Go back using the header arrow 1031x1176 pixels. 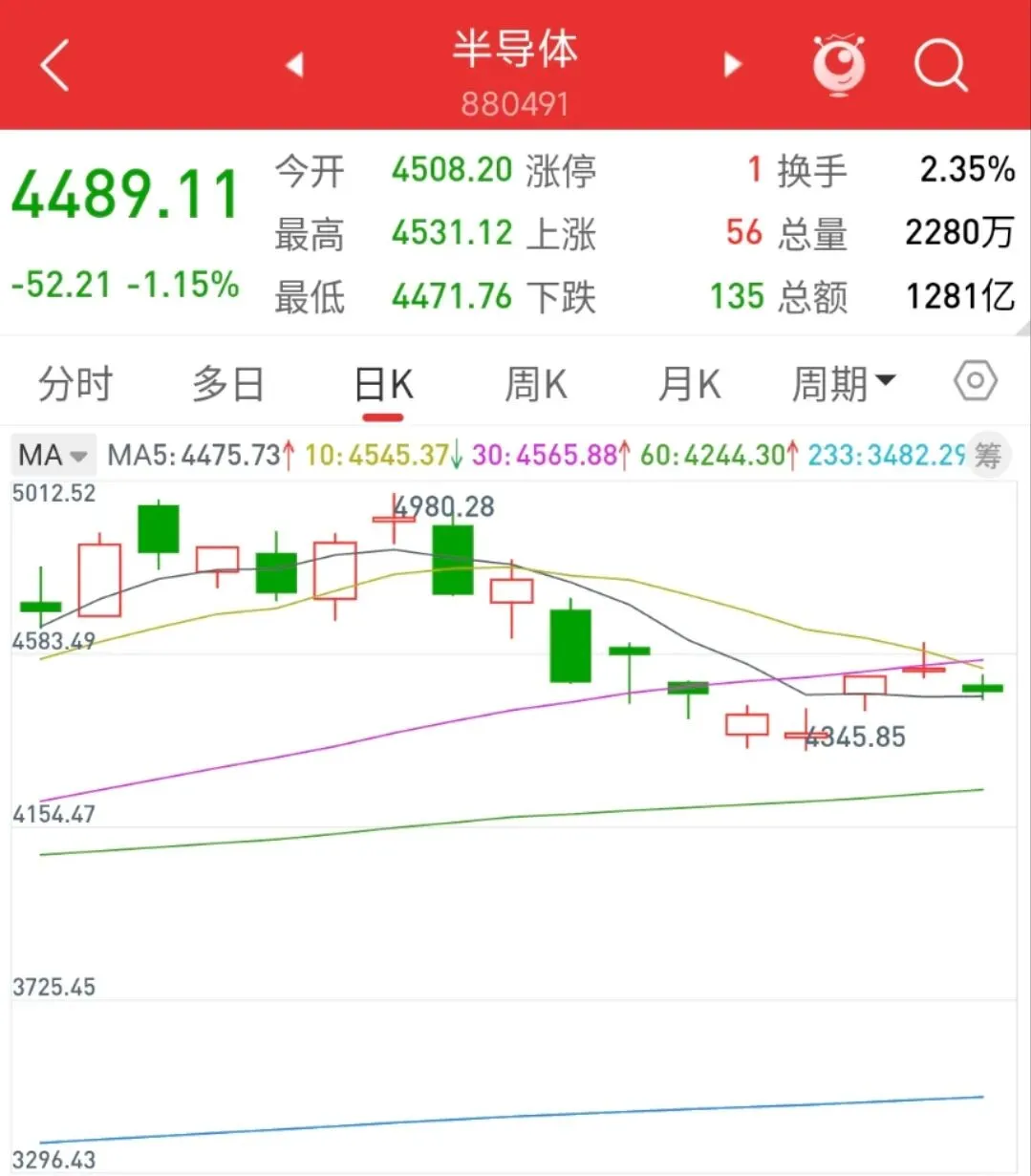coord(54,65)
